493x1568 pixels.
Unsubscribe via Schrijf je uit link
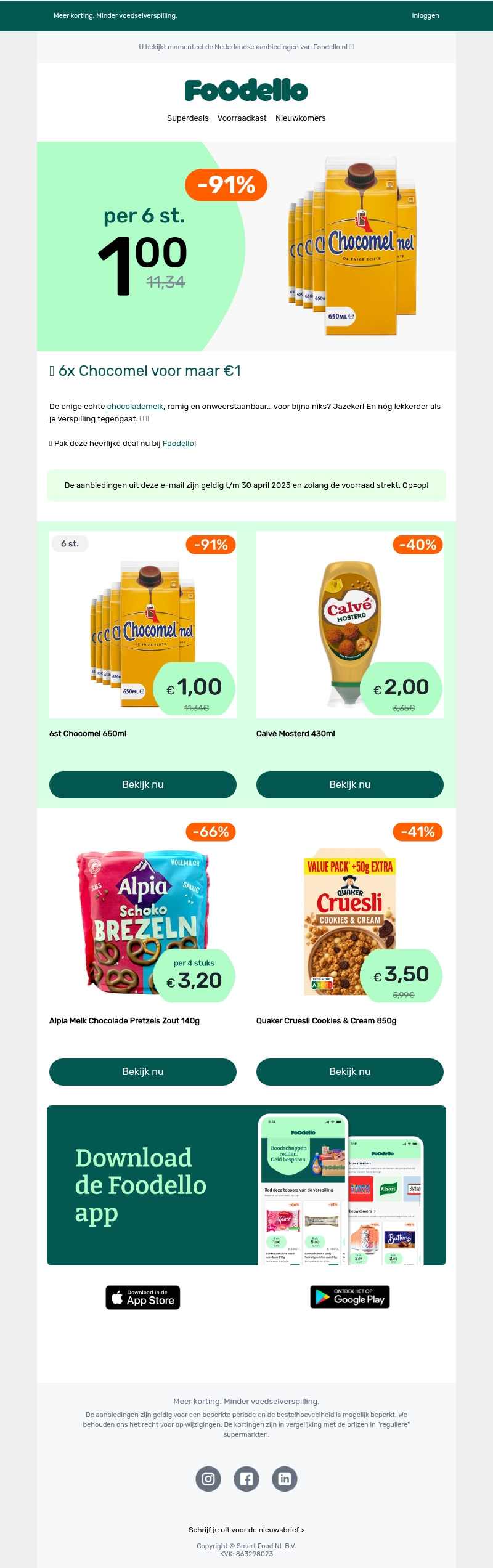[246, 1530]
